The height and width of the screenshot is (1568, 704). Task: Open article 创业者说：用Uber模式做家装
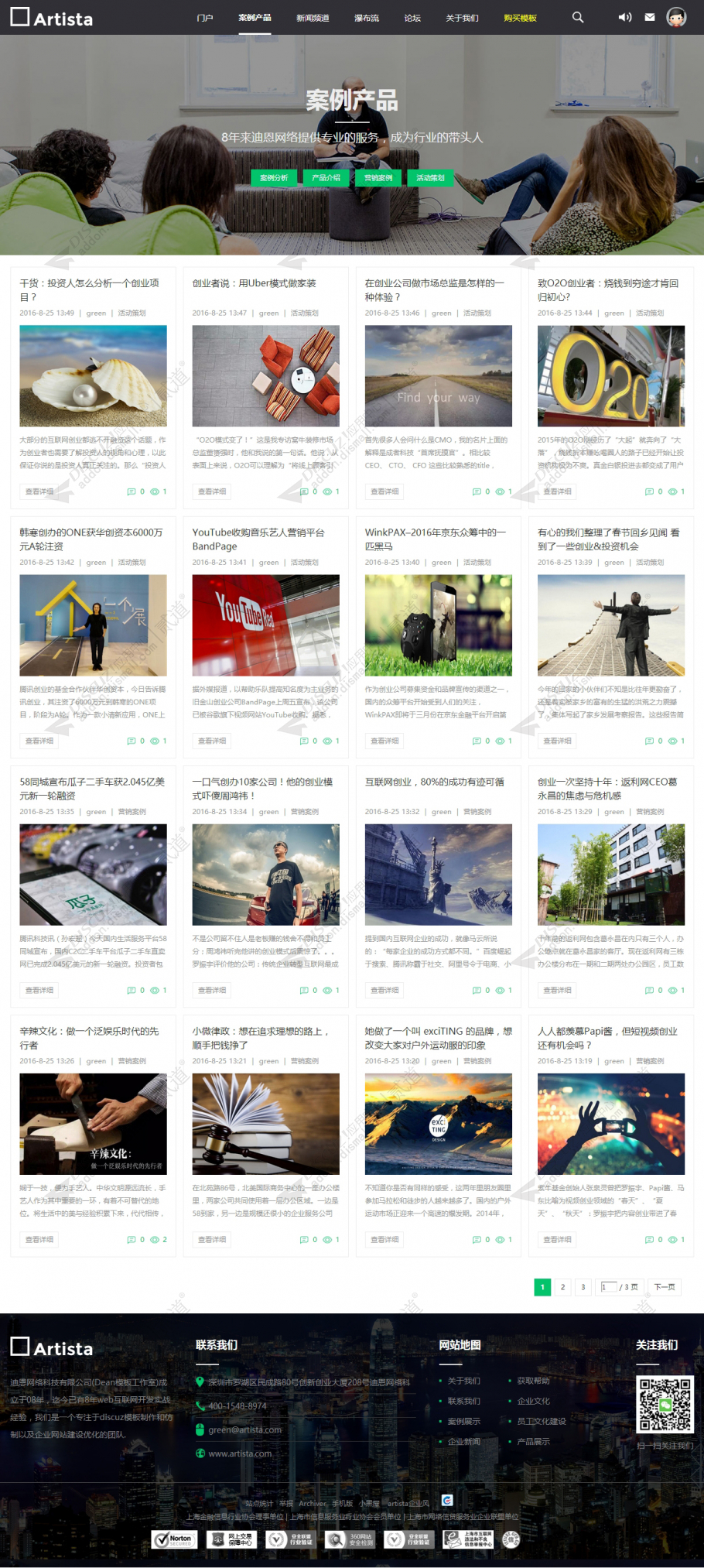[254, 283]
